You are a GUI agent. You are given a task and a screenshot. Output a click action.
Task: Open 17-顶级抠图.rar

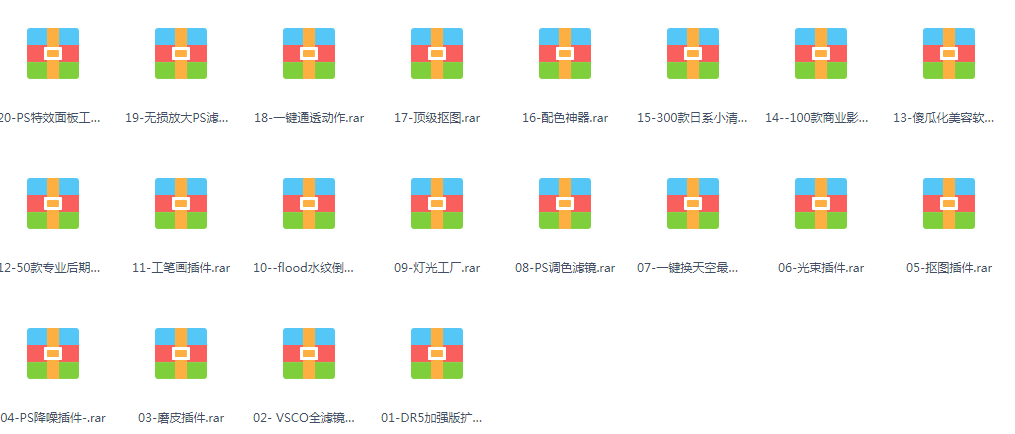tap(437, 53)
